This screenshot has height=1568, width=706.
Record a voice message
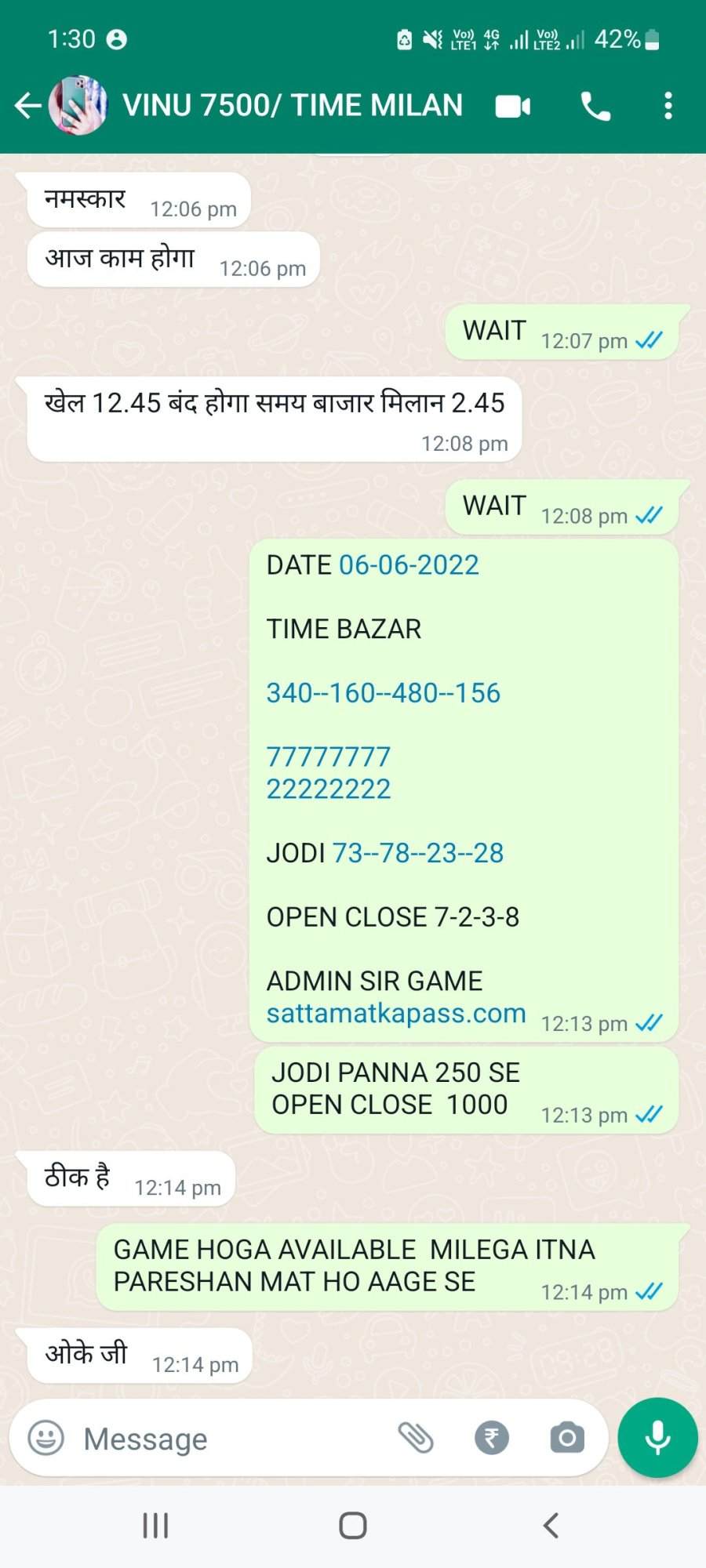[x=657, y=1438]
